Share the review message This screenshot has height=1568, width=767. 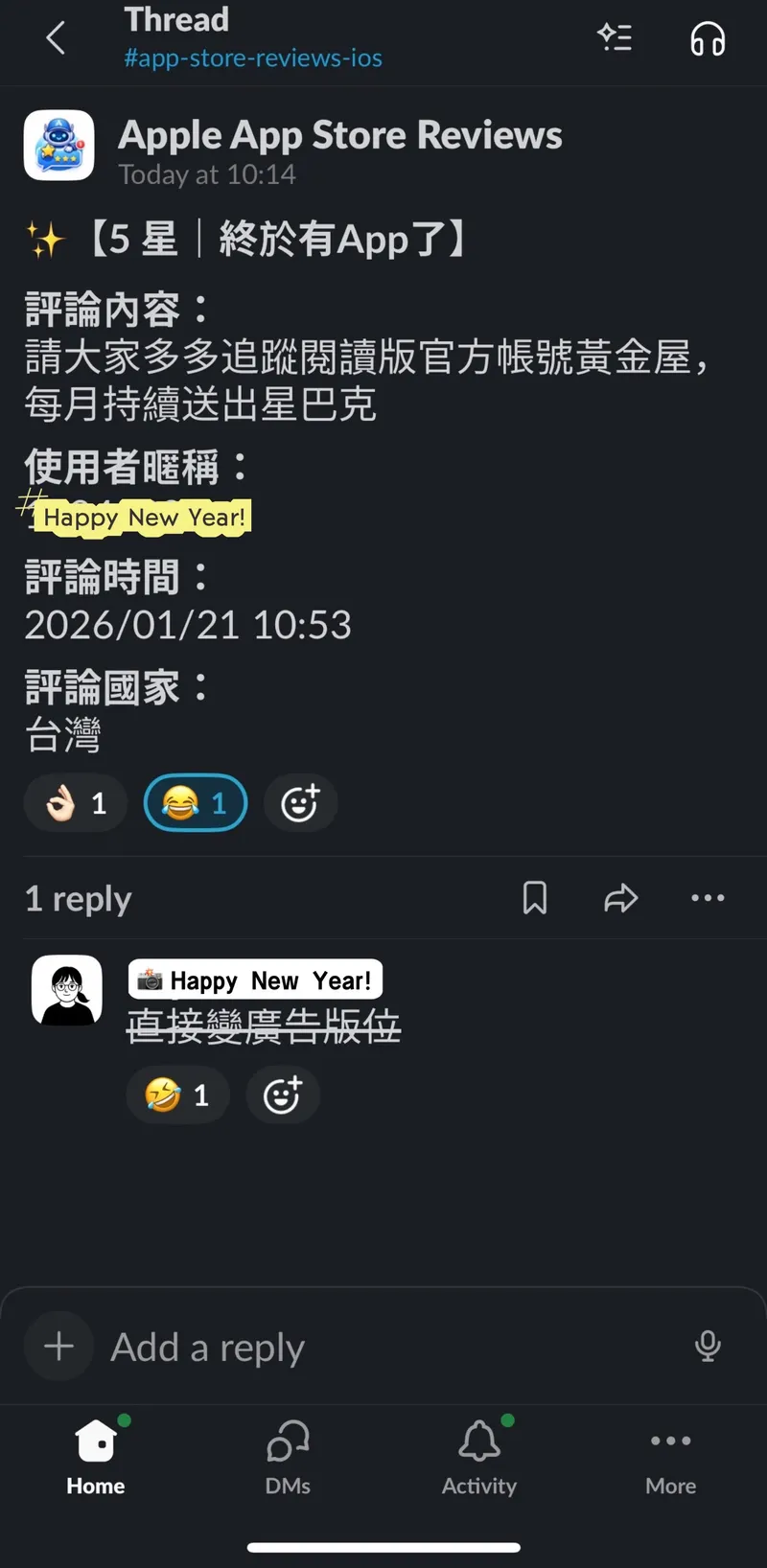pyautogui.click(x=620, y=898)
